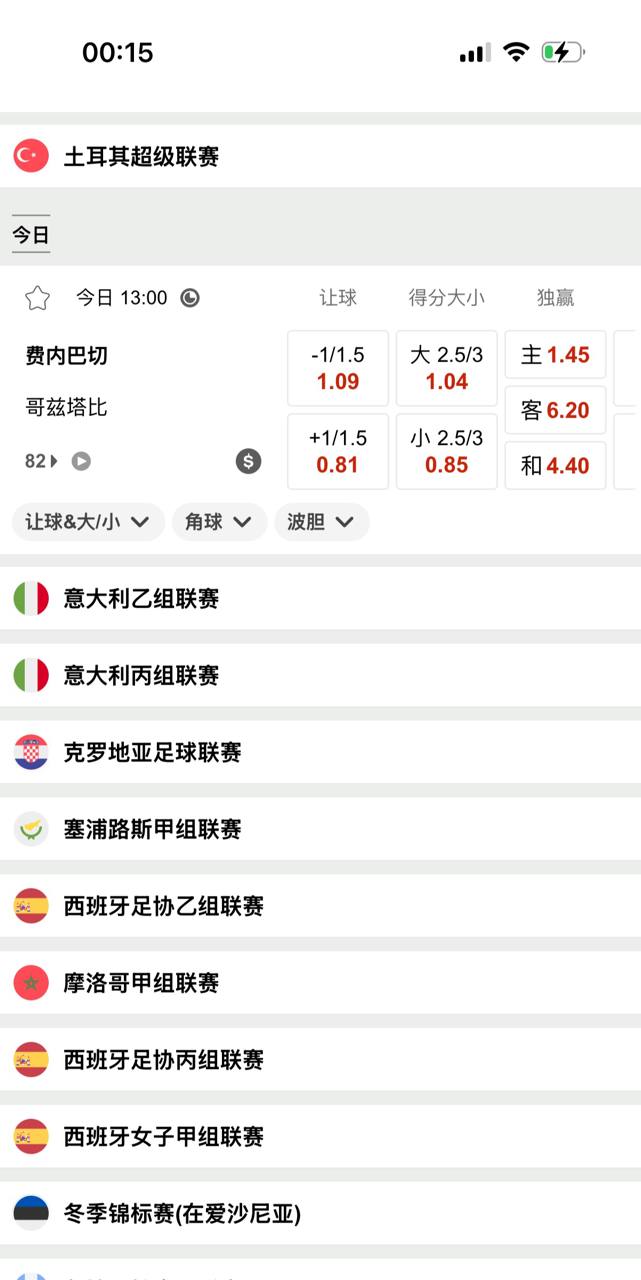
Task: Pick handicap +1/1.5 at 0.81
Action: [x=338, y=451]
